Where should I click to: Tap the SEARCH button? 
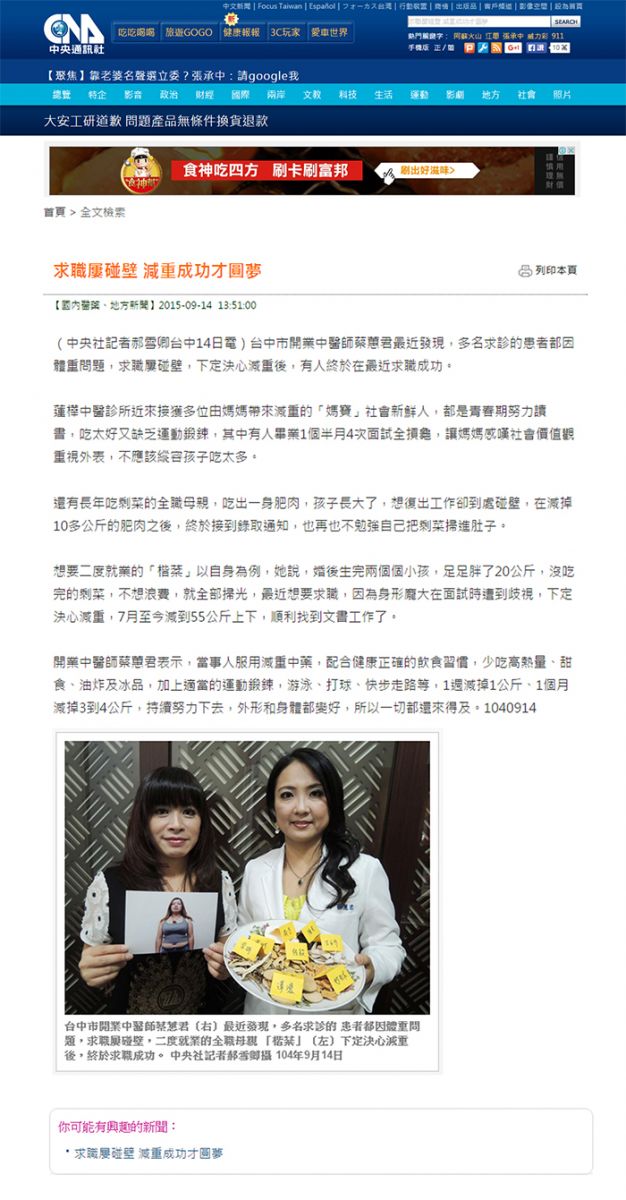(x=565, y=21)
